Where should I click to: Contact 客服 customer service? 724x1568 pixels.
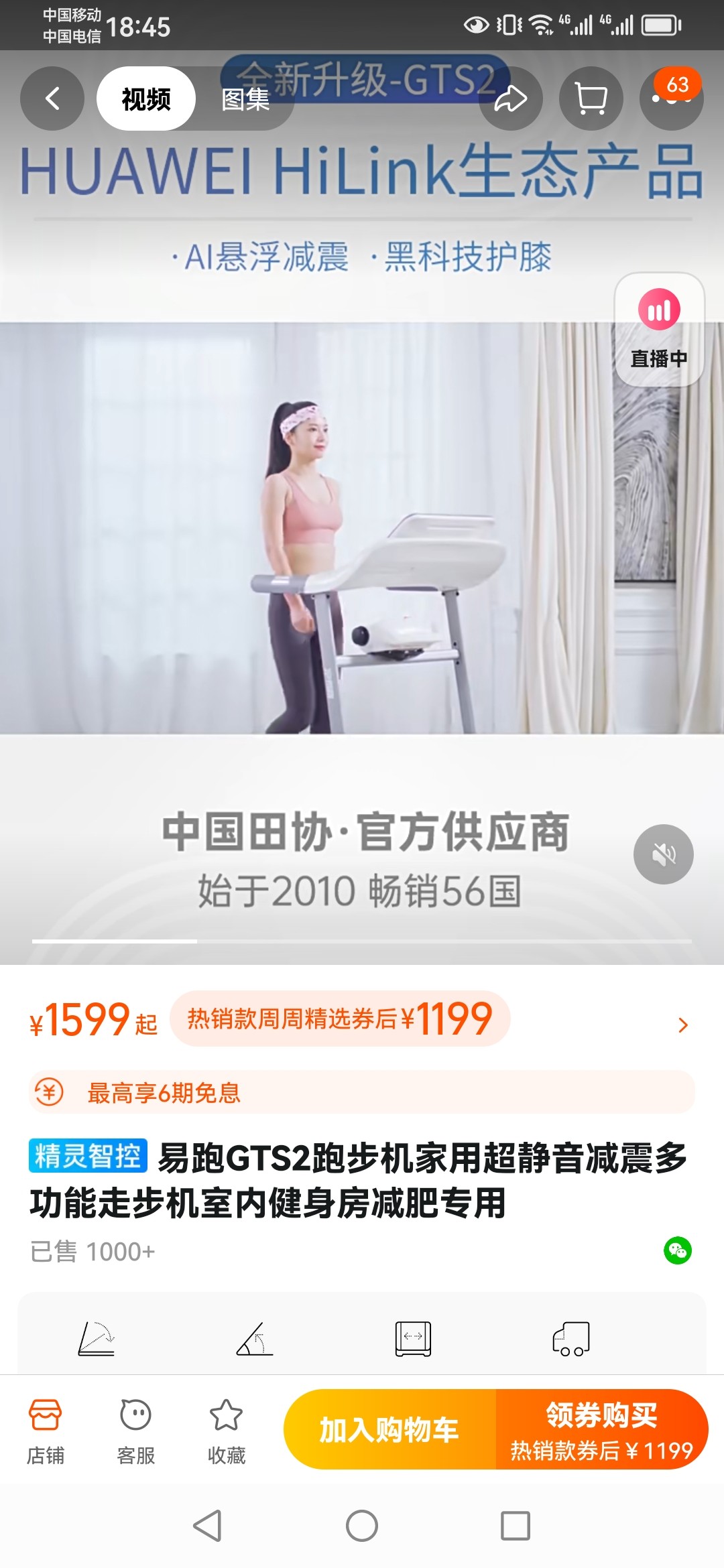click(x=136, y=1431)
